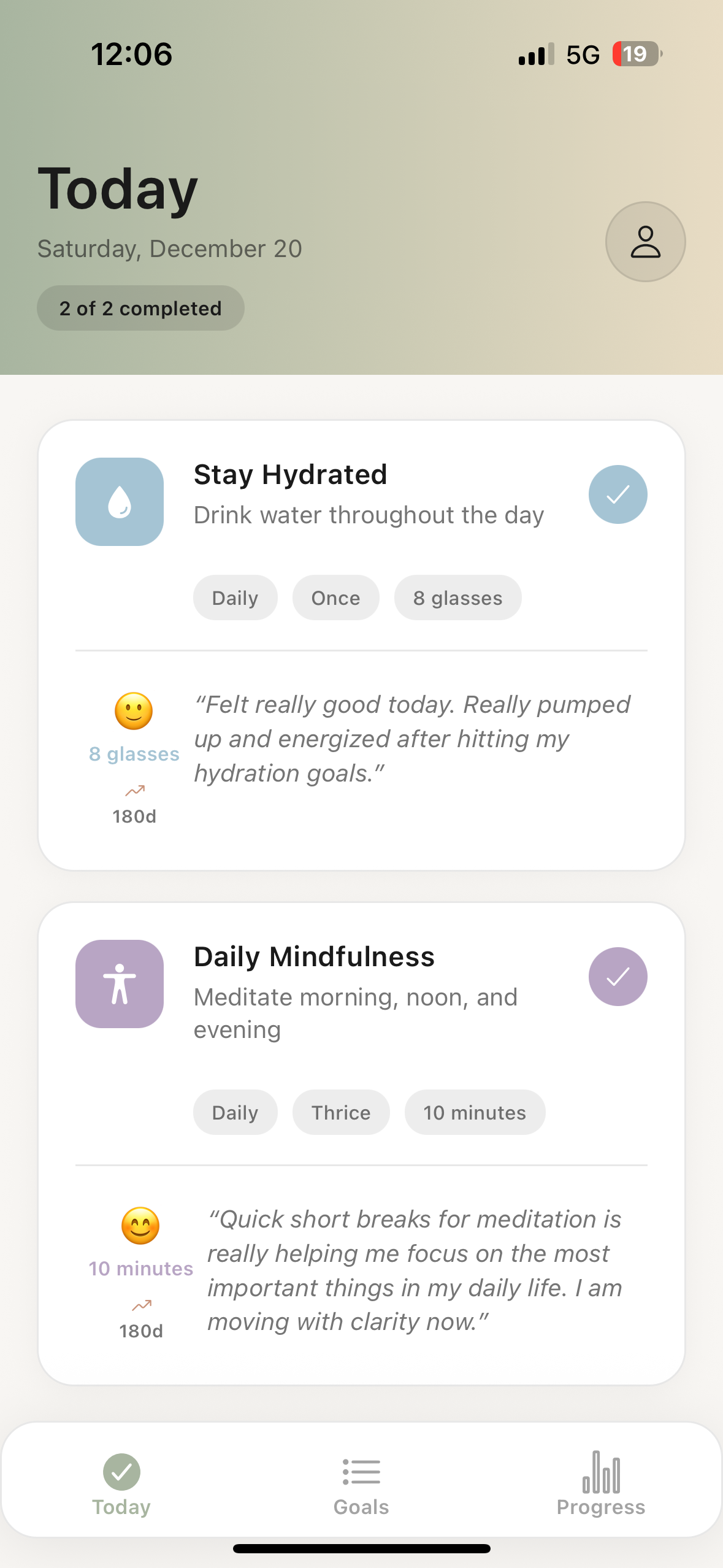This screenshot has width=723, height=1568.
Task: Open the Thrice tag on Daily Mindfulness
Action: 341,1112
